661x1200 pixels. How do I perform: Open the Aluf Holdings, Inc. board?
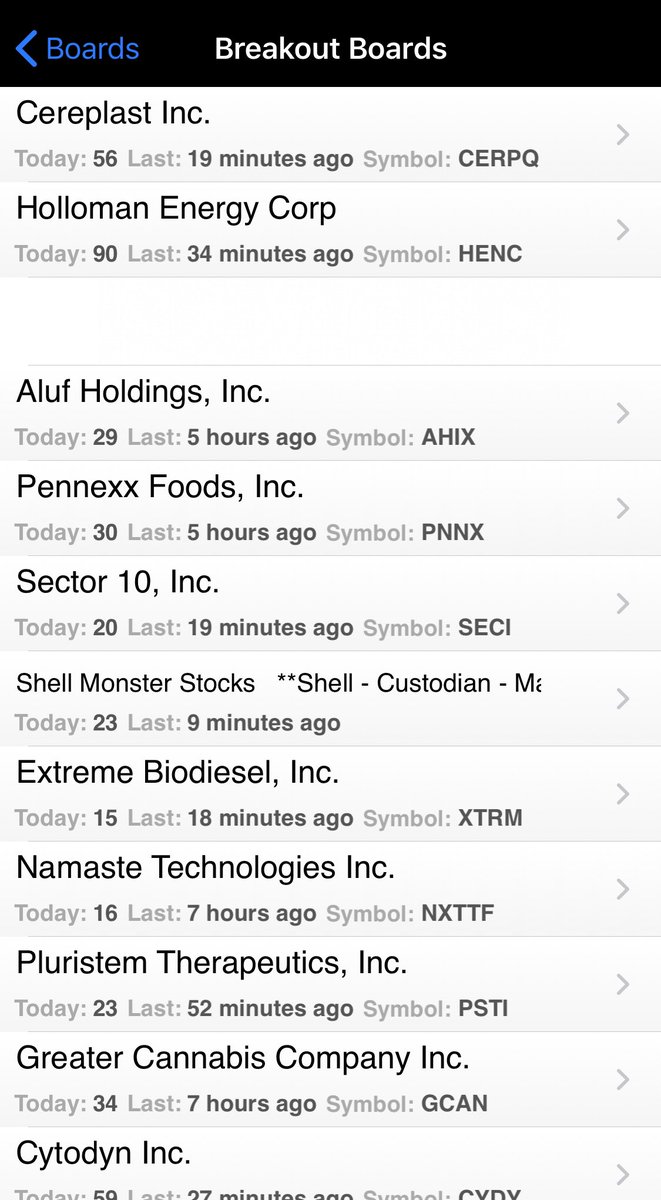coord(330,413)
